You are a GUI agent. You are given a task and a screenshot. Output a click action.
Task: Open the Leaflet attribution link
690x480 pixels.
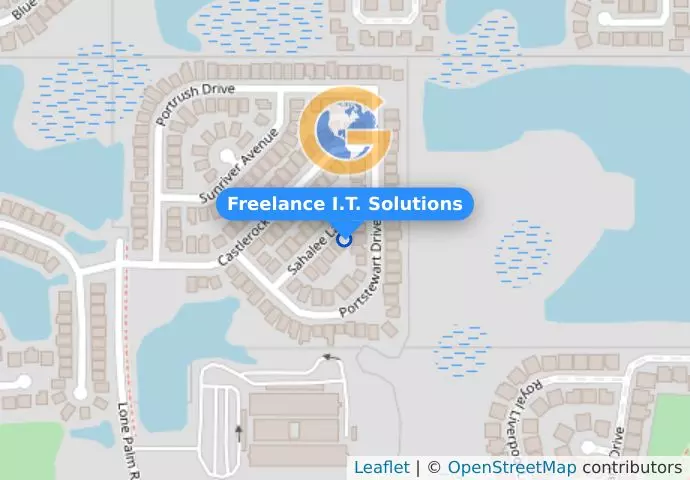[x=381, y=467]
